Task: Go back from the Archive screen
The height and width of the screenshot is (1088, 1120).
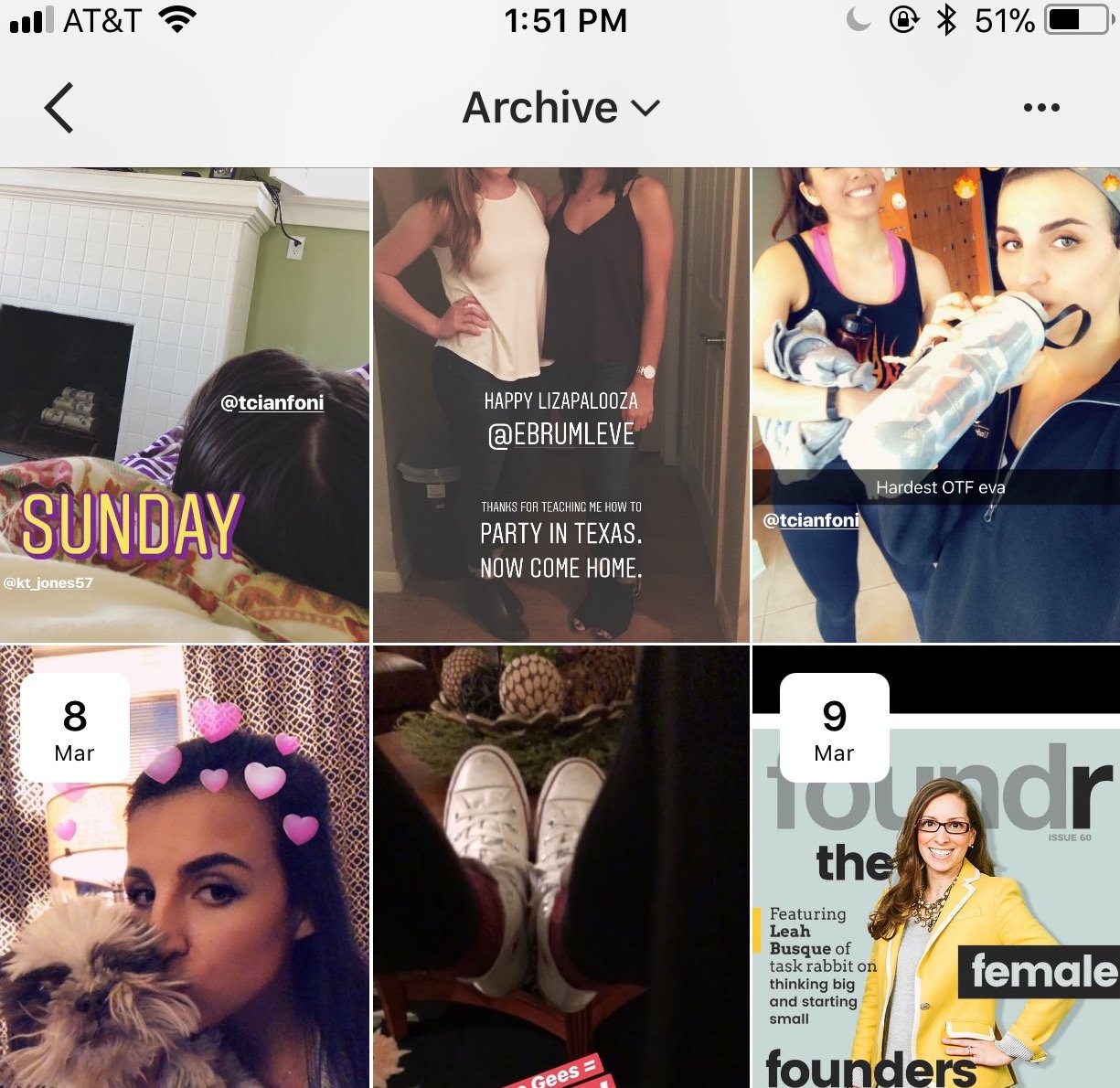Action: click(59, 108)
